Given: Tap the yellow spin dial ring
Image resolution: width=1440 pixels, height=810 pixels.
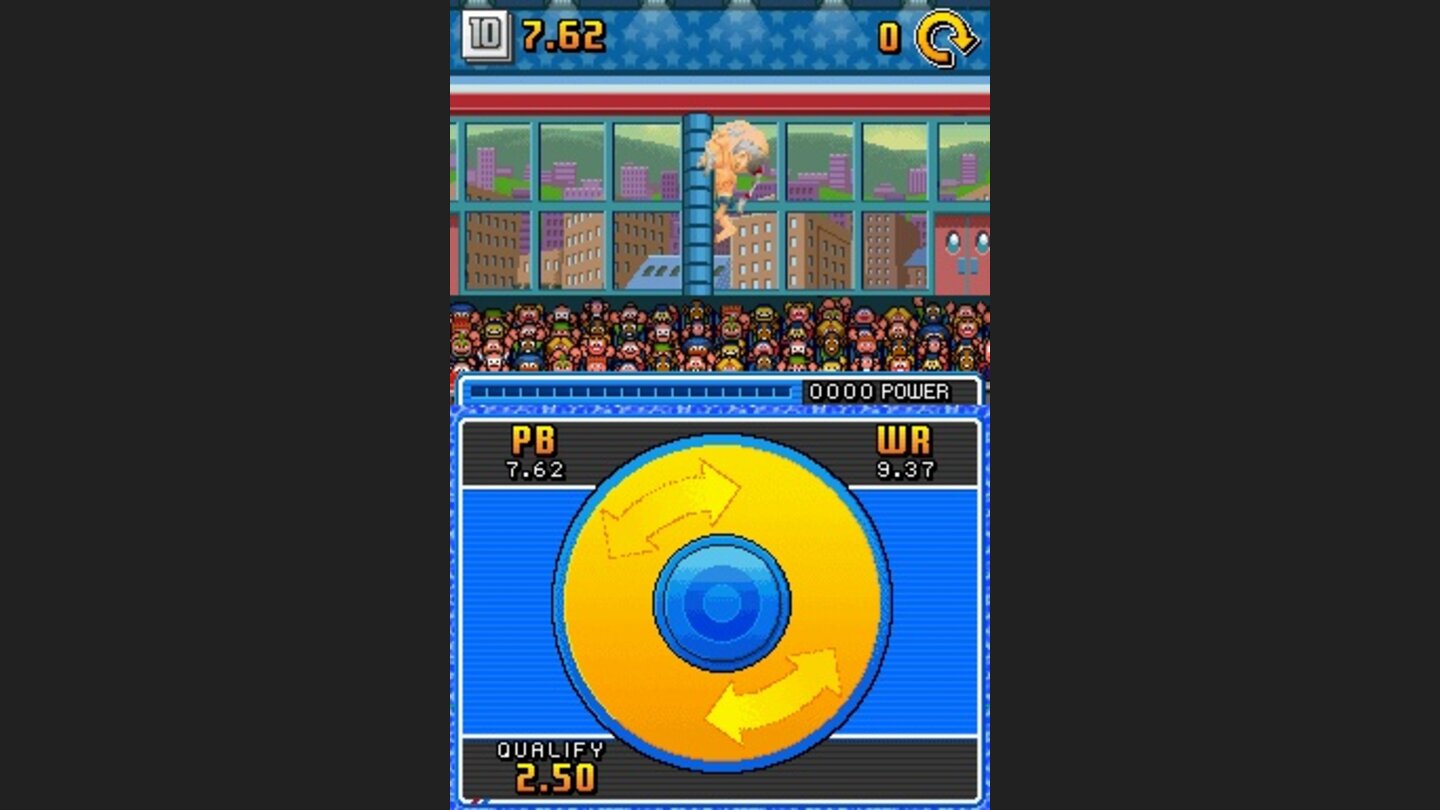Looking at the screenshot, I should pos(830,560).
